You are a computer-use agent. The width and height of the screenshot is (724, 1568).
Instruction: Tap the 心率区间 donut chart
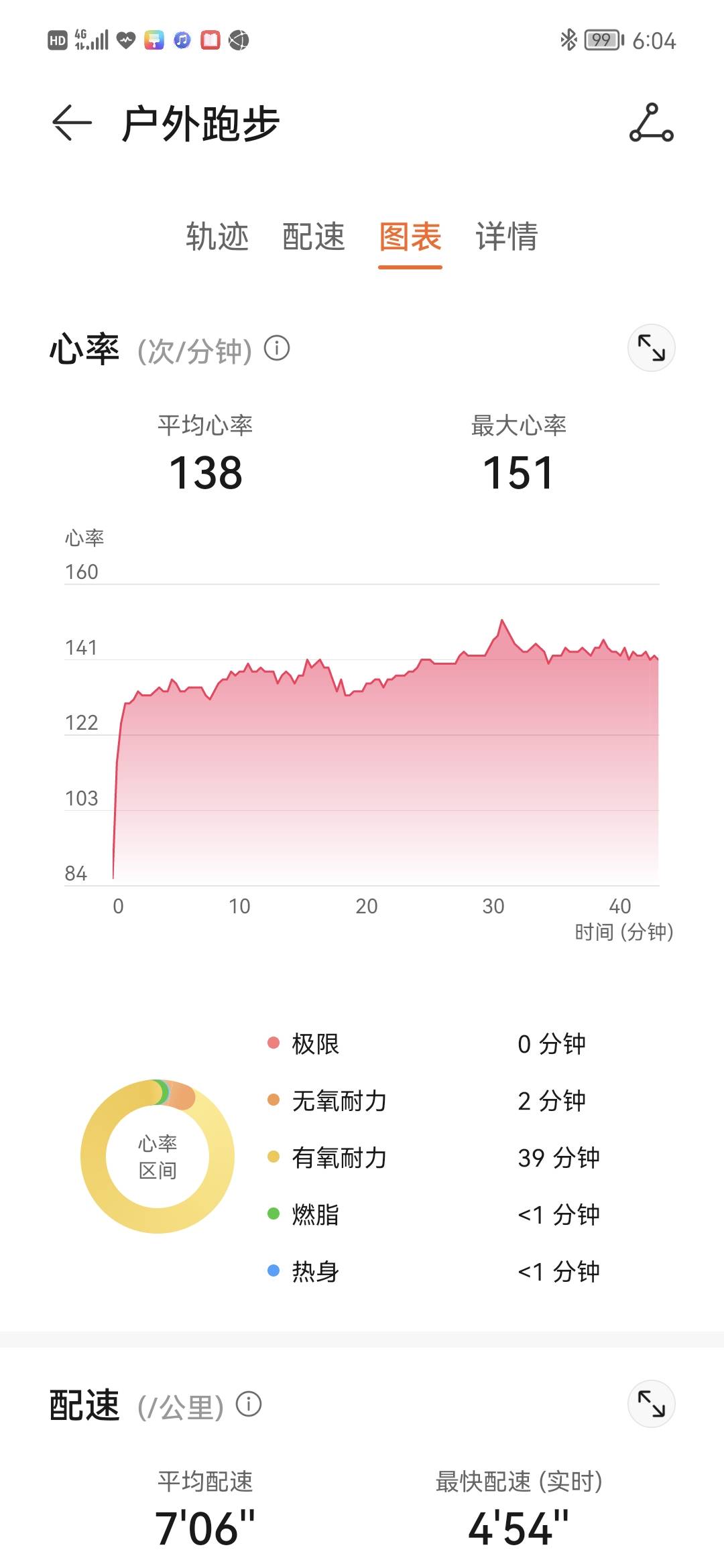pyautogui.click(x=158, y=1155)
